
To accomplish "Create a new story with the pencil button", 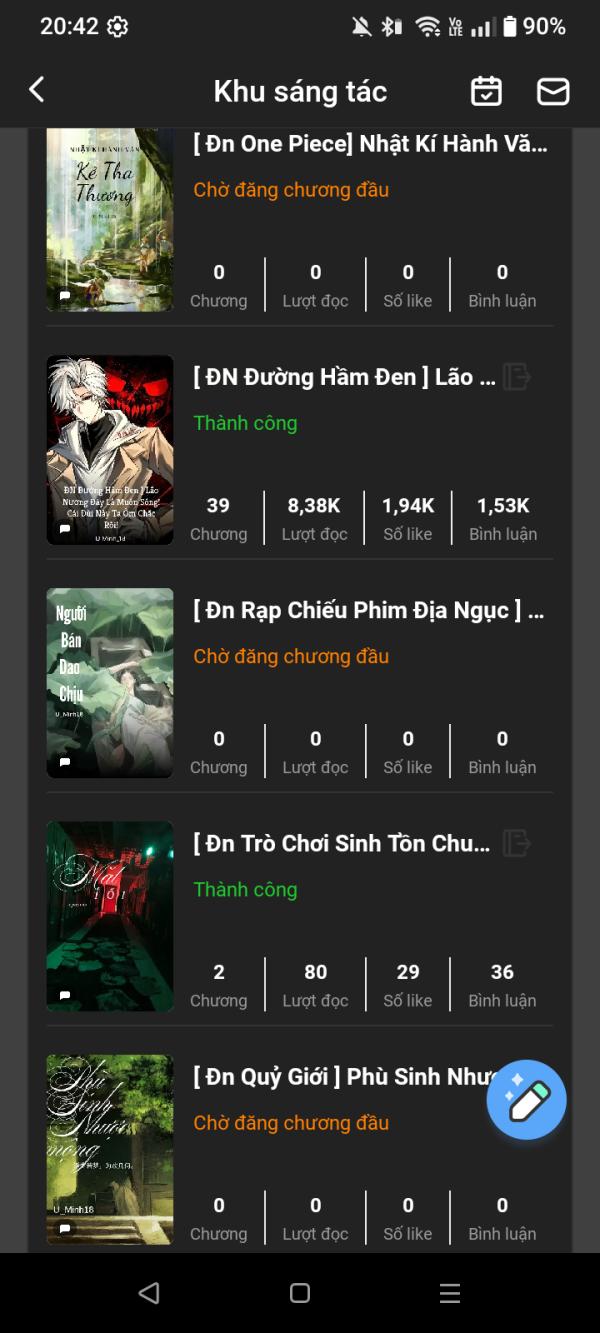I will (527, 1100).
